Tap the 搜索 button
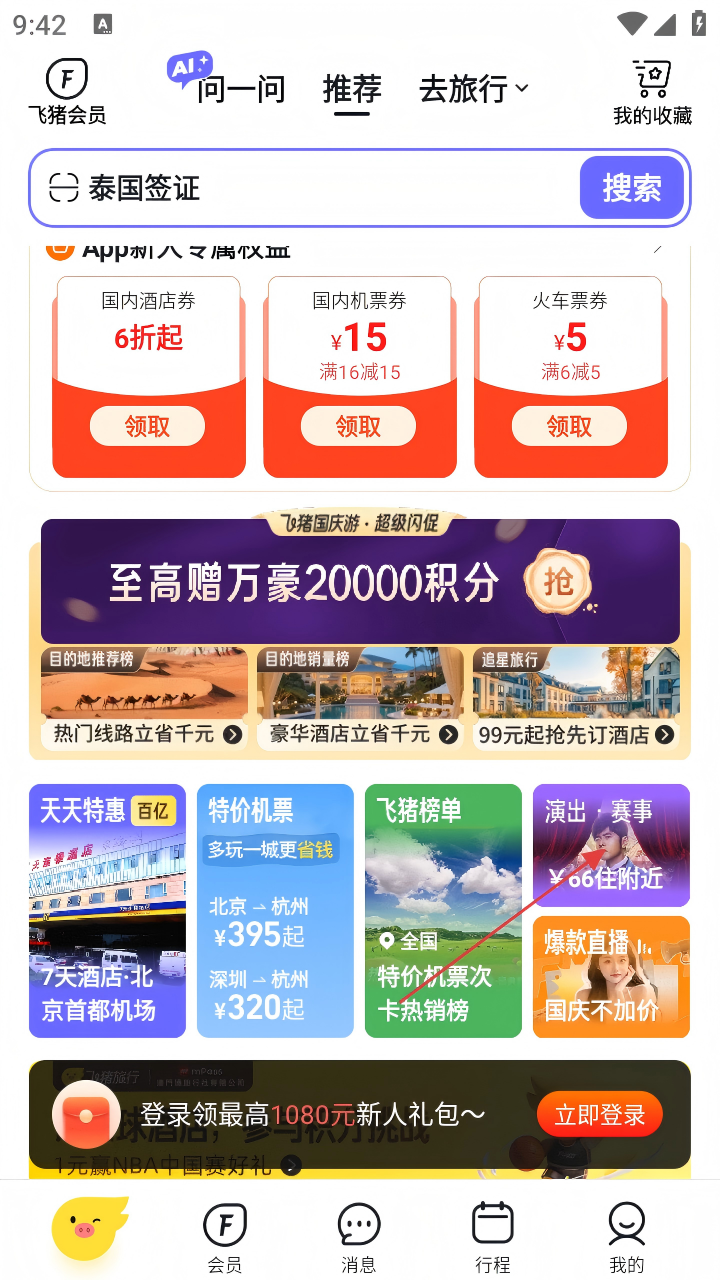 click(x=631, y=188)
